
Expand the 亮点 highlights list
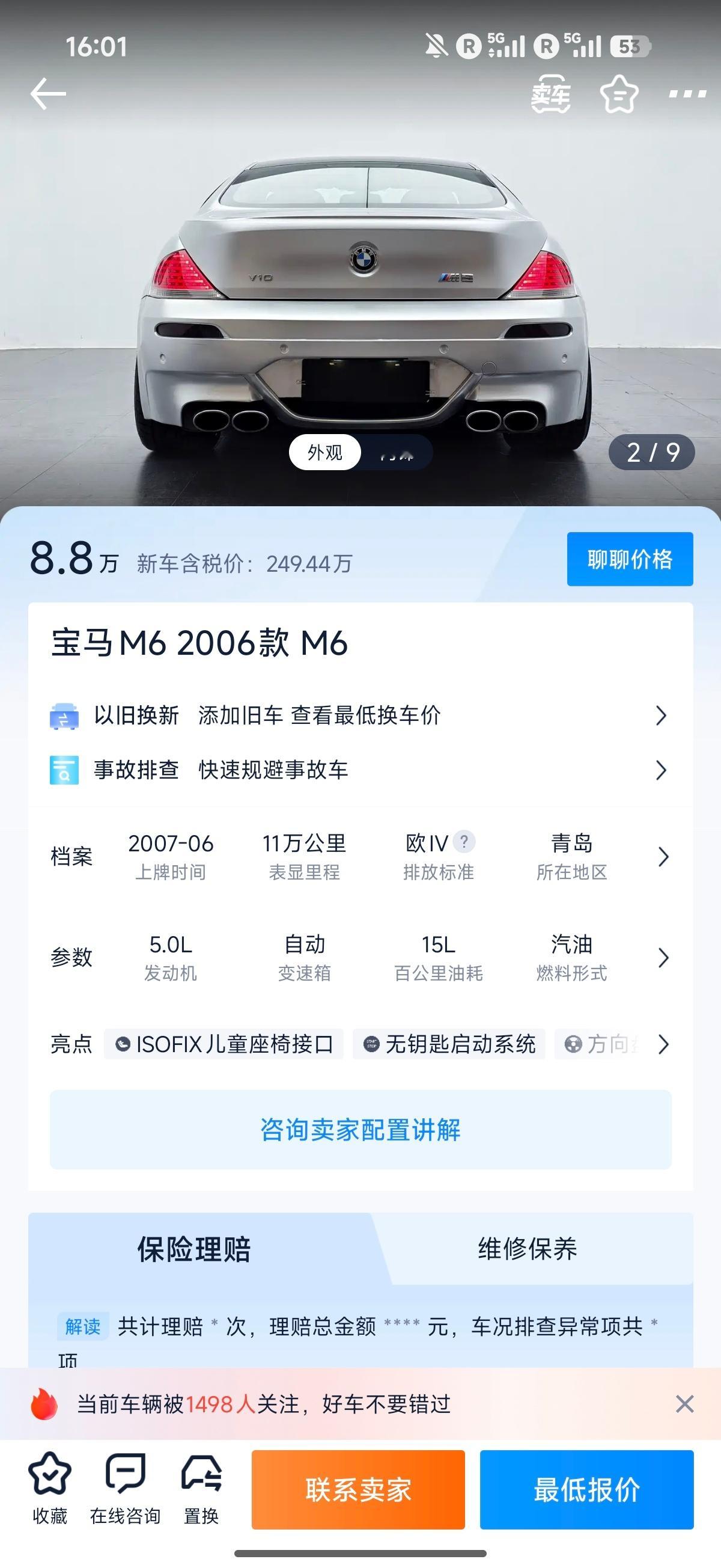click(x=663, y=1044)
